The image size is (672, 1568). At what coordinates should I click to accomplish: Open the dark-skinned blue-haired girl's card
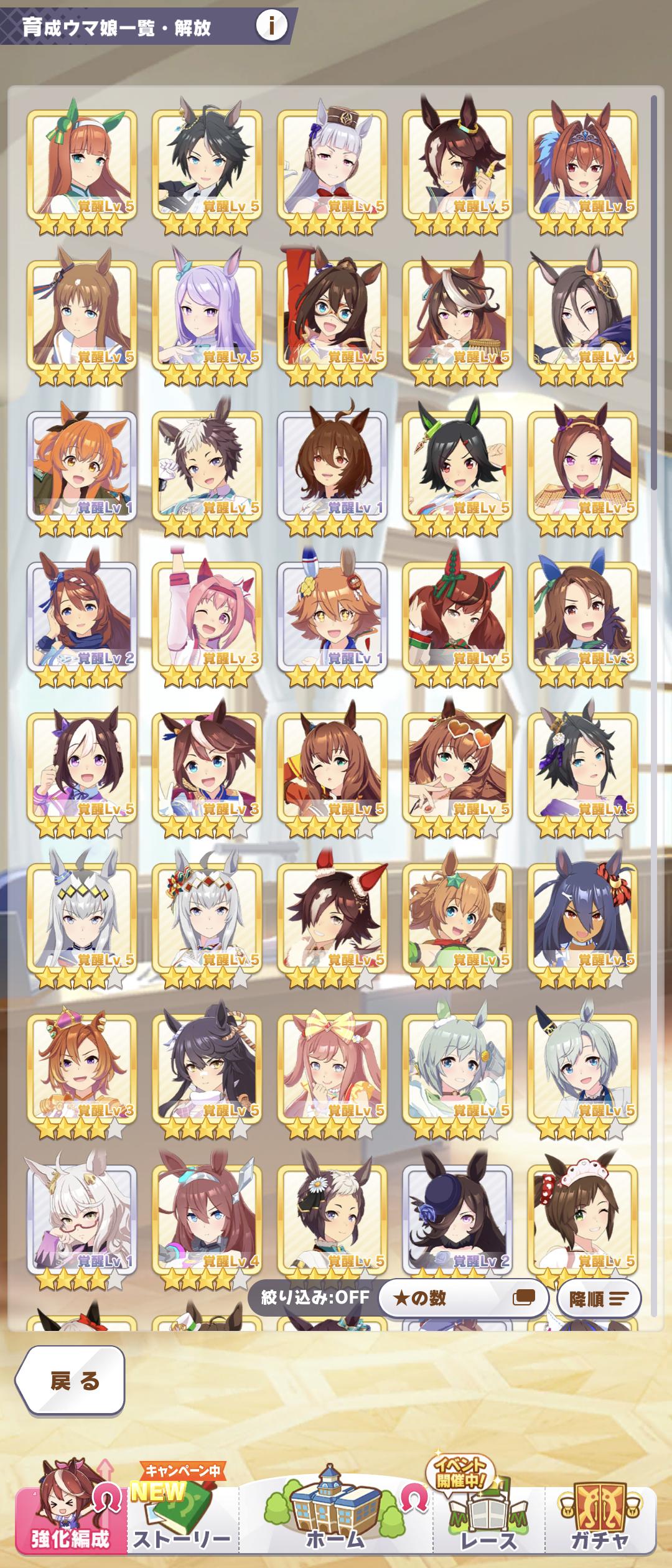[582, 918]
